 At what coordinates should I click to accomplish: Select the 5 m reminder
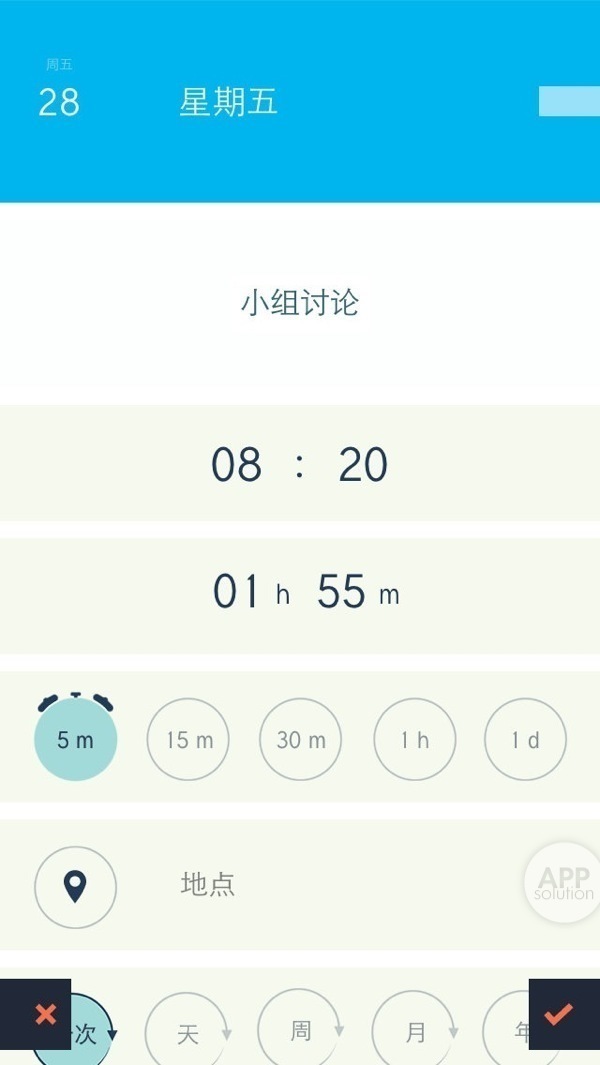75,740
